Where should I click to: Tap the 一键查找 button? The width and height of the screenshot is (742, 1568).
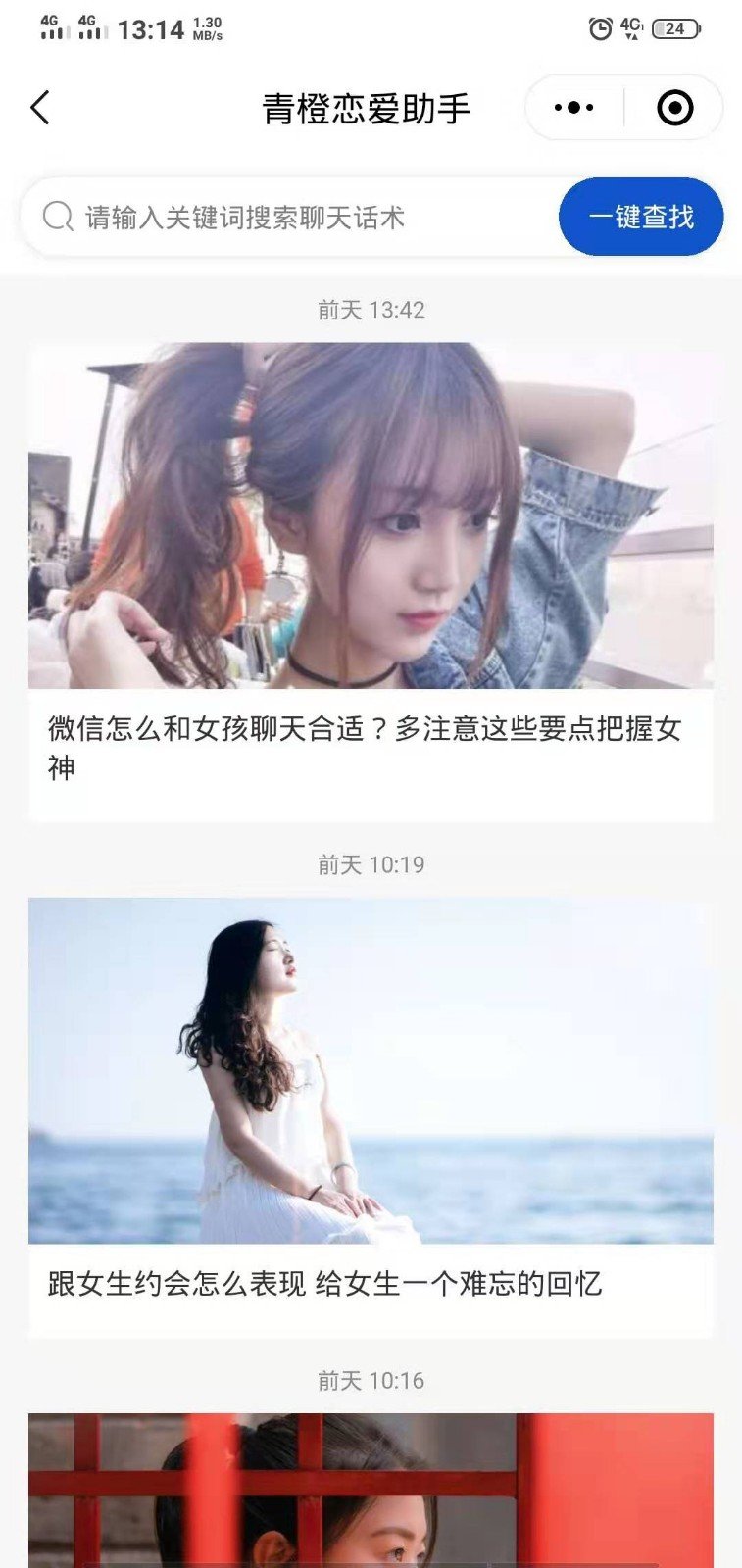(x=641, y=217)
